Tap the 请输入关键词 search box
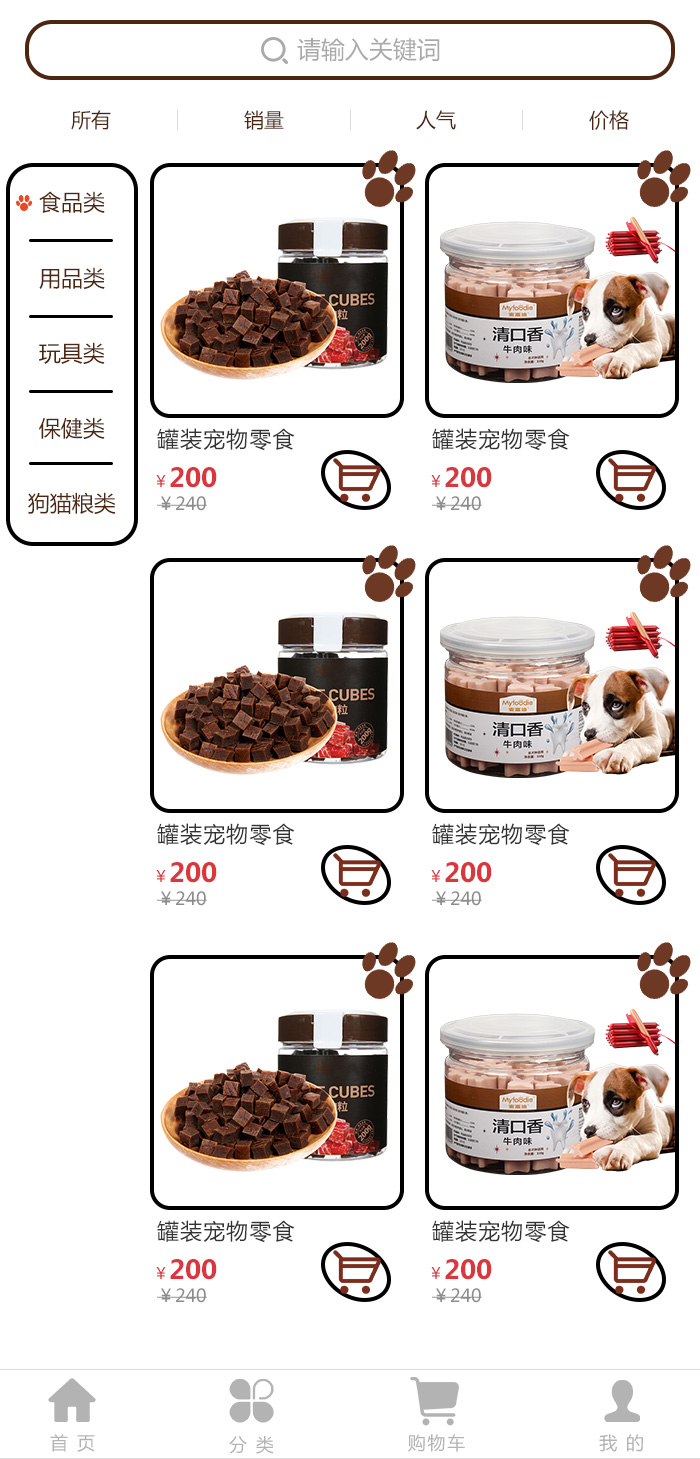The width and height of the screenshot is (700, 1459). (350, 50)
